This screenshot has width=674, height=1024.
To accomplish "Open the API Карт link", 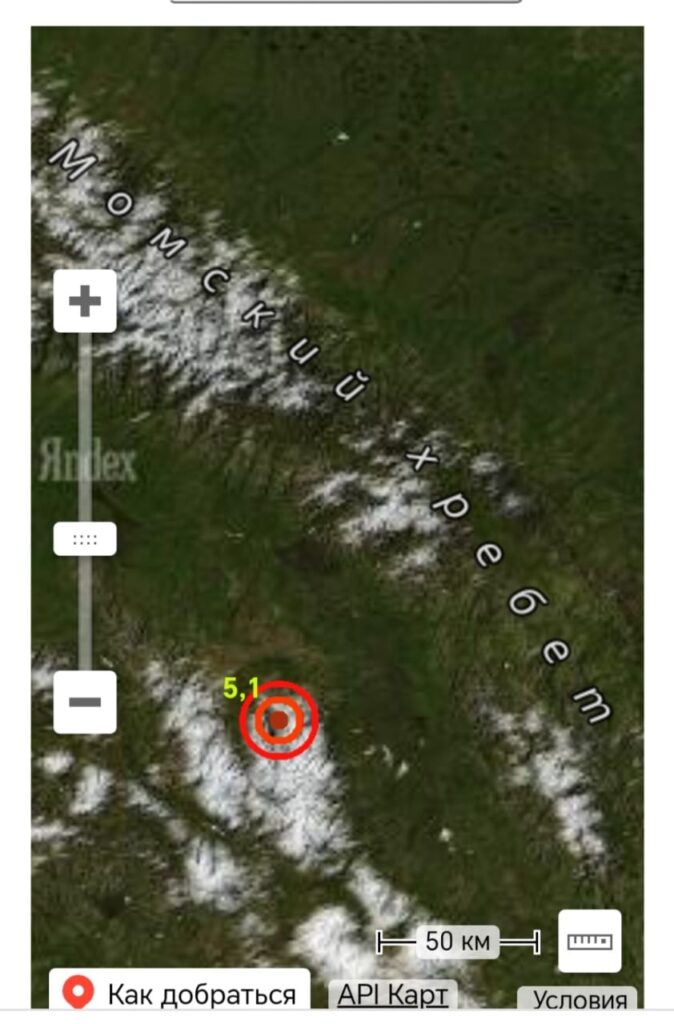I will pyautogui.click(x=392, y=994).
